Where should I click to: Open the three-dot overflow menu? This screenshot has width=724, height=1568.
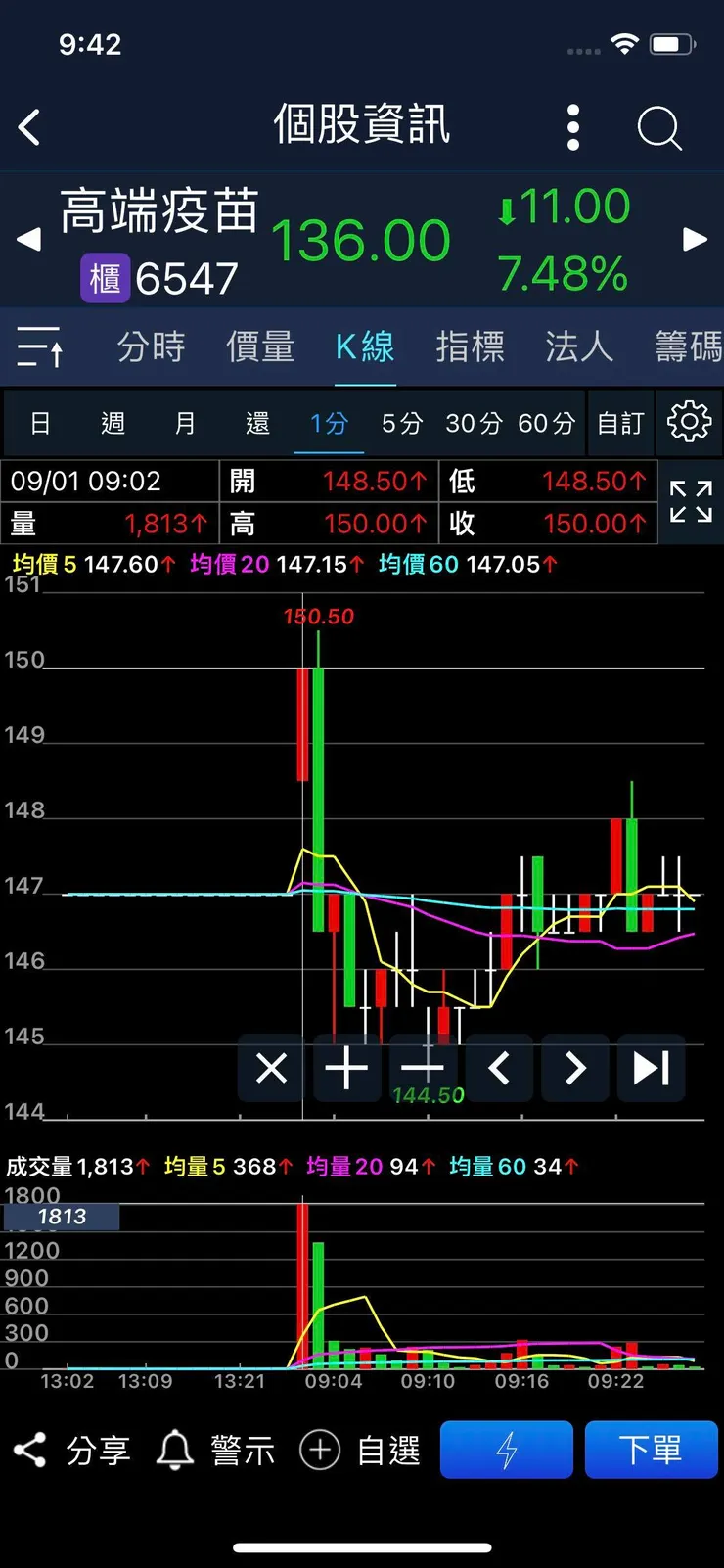[x=573, y=127]
